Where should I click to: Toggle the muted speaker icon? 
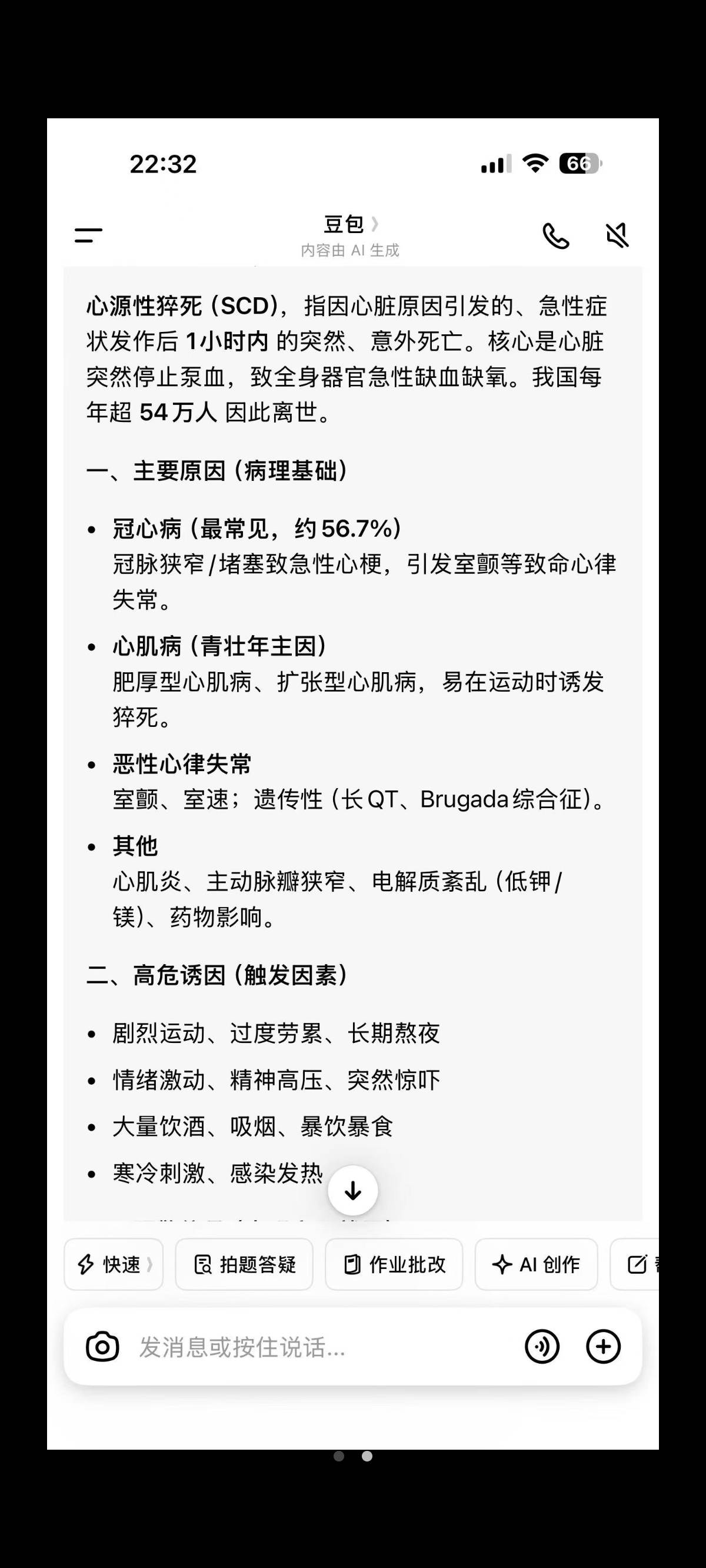(617, 235)
